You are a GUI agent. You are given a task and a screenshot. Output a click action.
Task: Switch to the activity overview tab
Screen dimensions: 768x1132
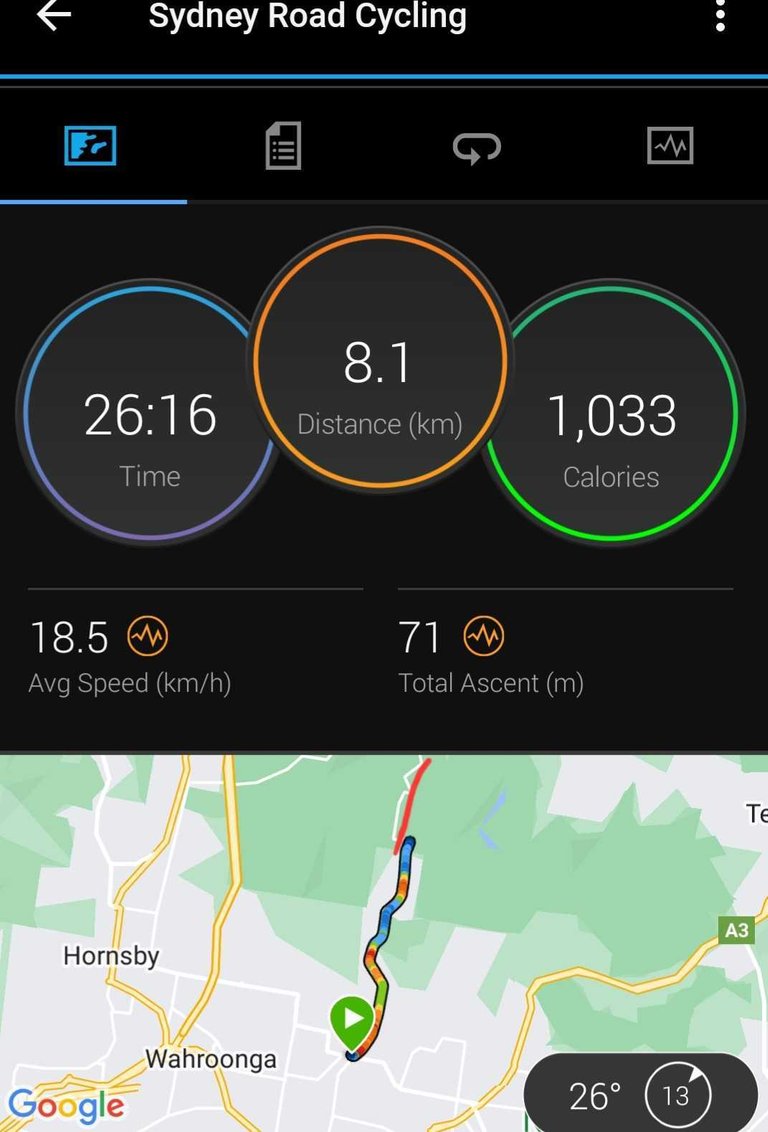click(91, 146)
